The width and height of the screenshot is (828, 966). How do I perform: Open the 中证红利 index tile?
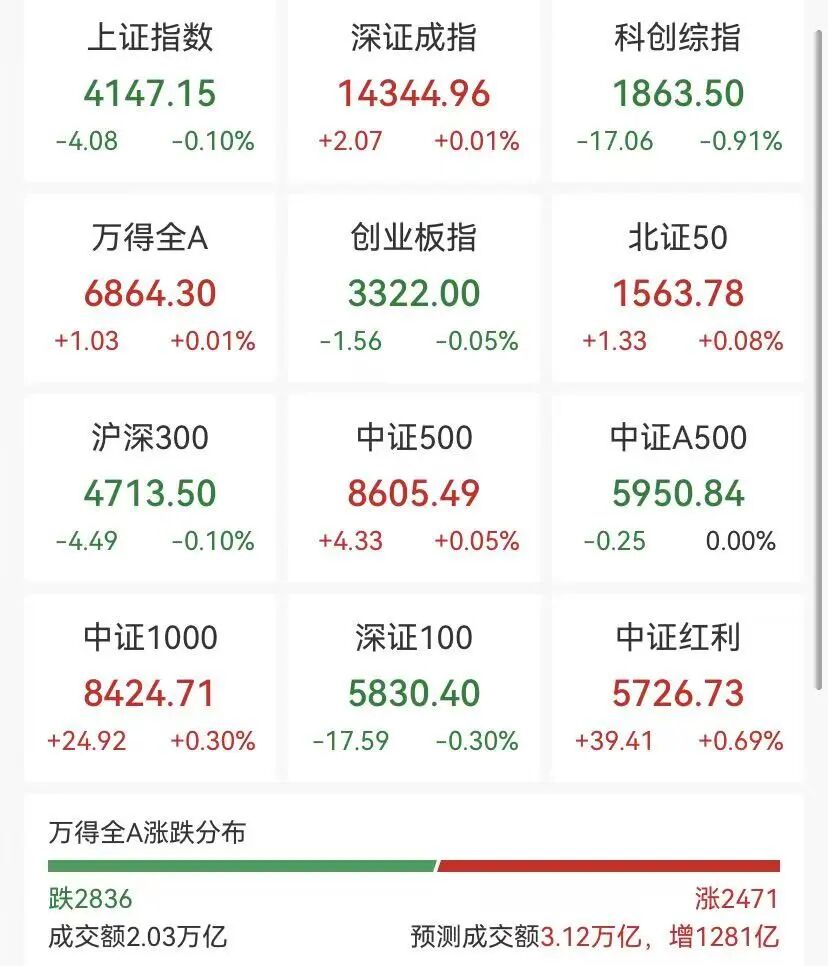(678, 690)
